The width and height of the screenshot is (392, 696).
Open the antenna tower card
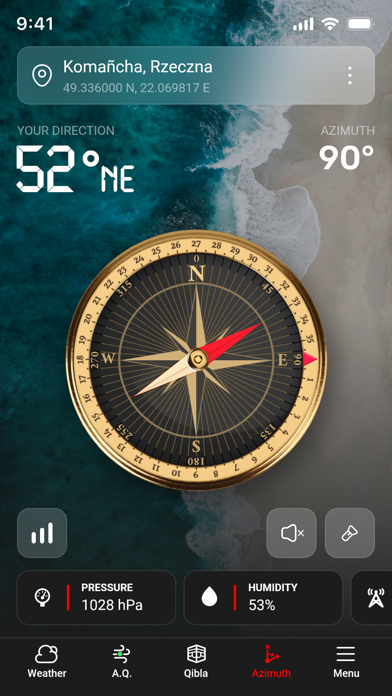[x=372, y=597]
